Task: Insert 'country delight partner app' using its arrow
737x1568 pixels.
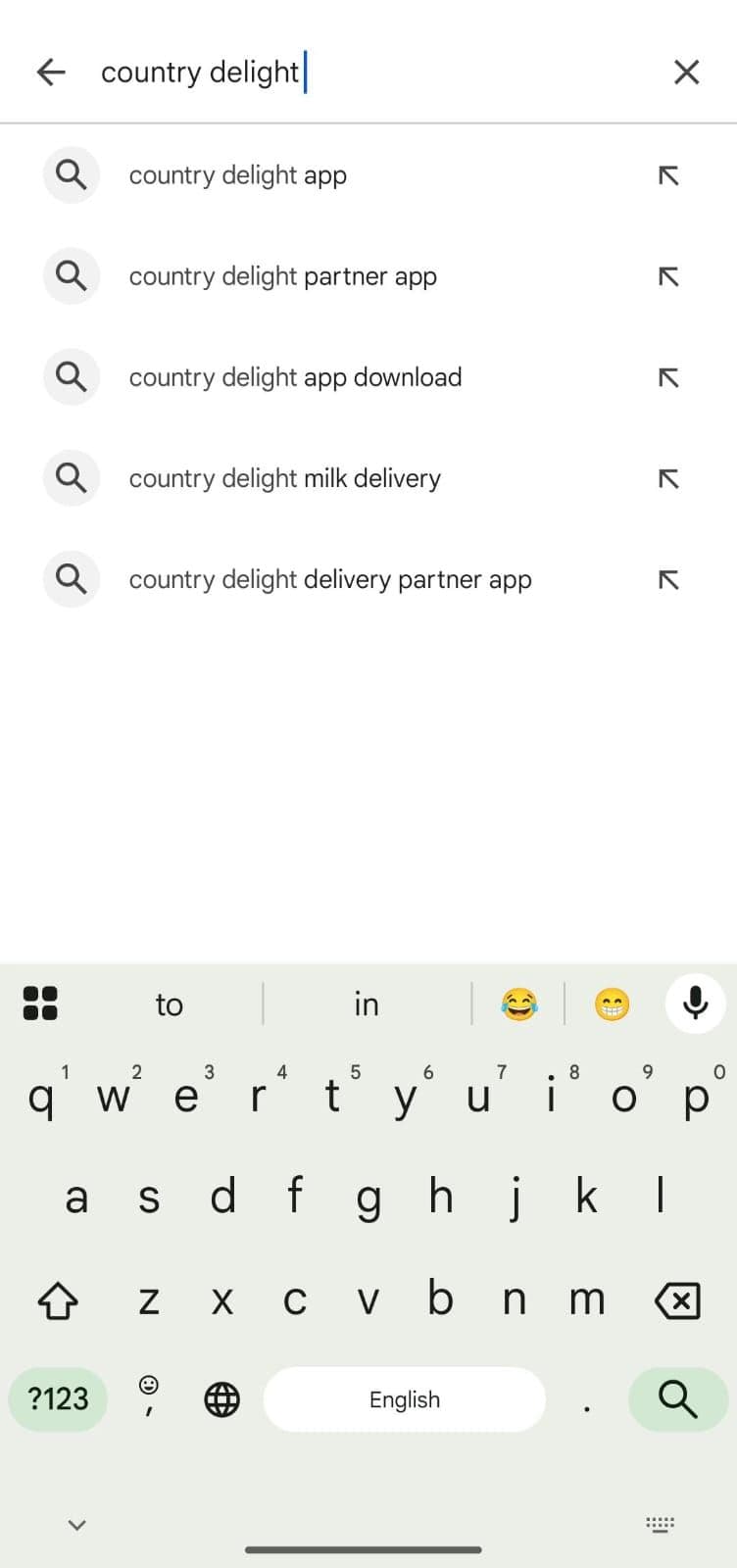Action: (x=668, y=276)
